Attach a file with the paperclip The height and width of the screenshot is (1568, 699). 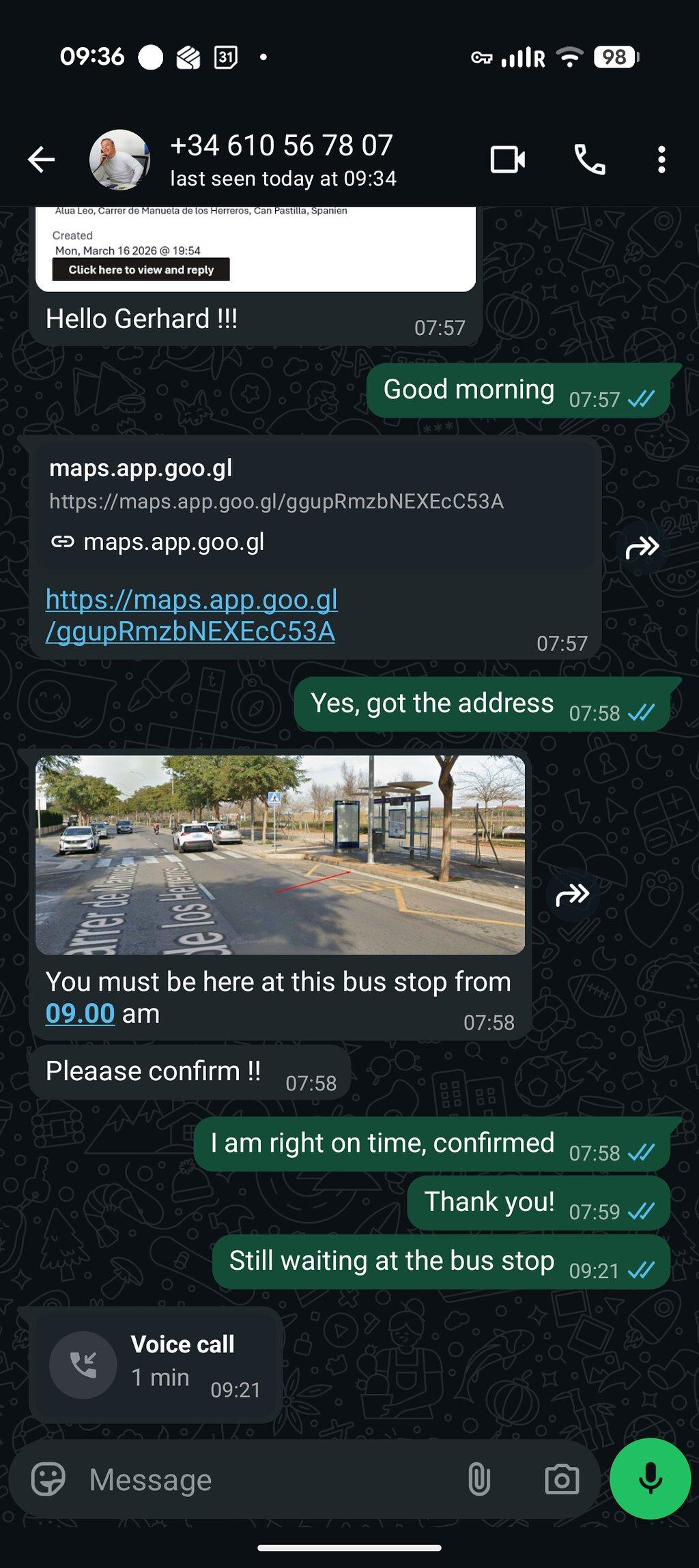(479, 1479)
